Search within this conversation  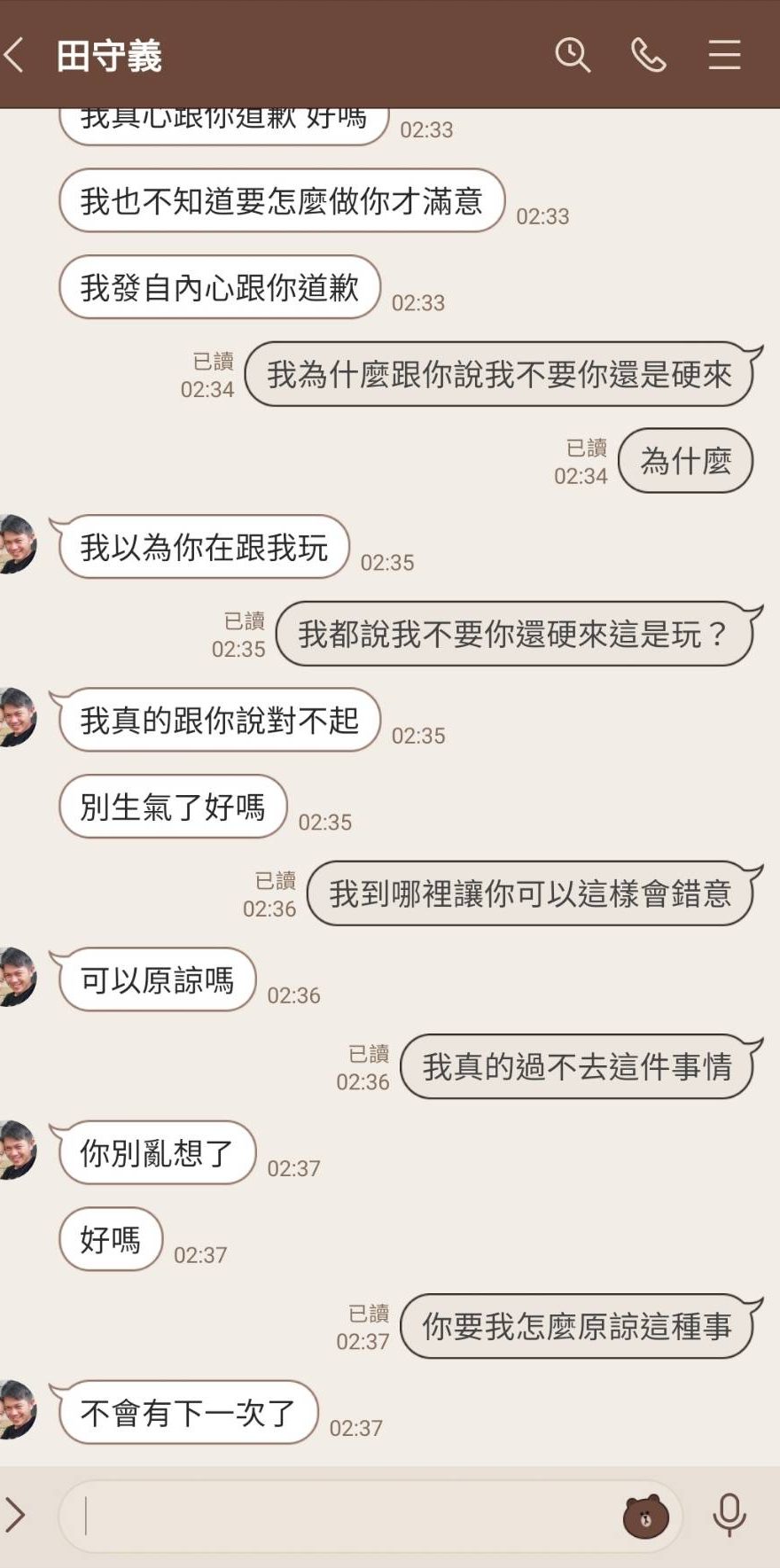573,55
